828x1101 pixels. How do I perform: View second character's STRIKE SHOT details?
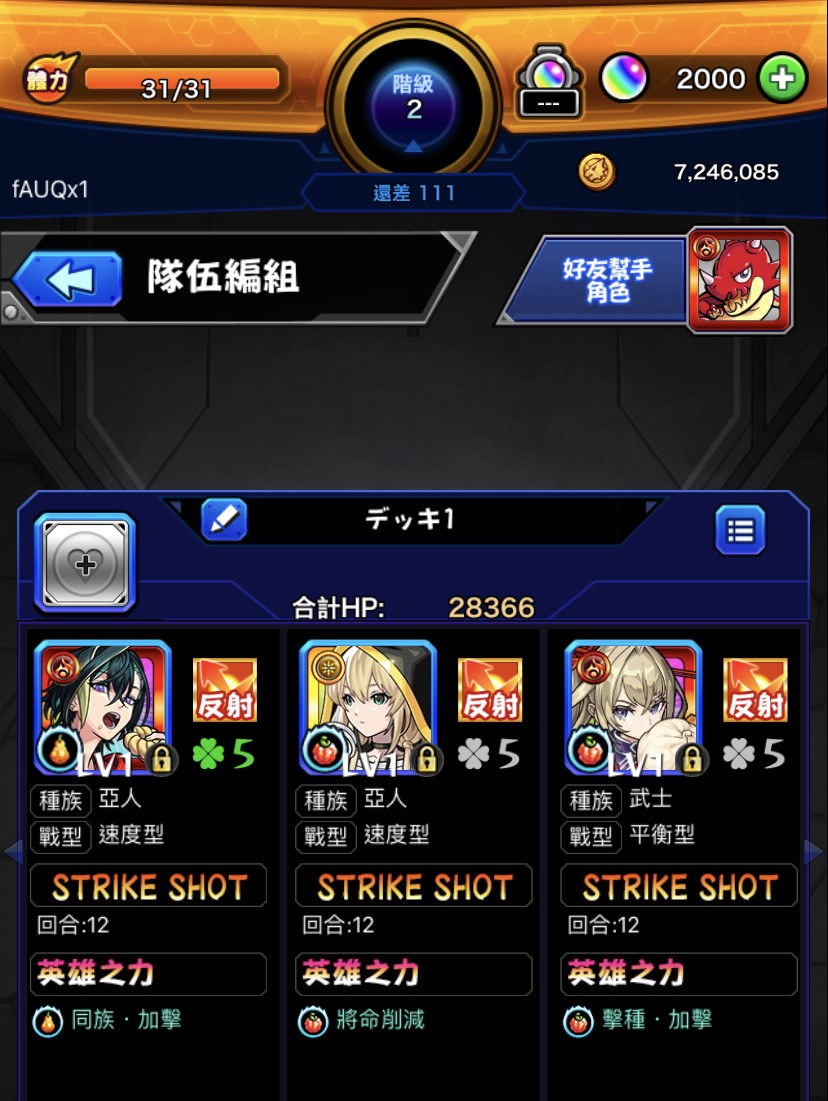pyautogui.click(x=414, y=886)
